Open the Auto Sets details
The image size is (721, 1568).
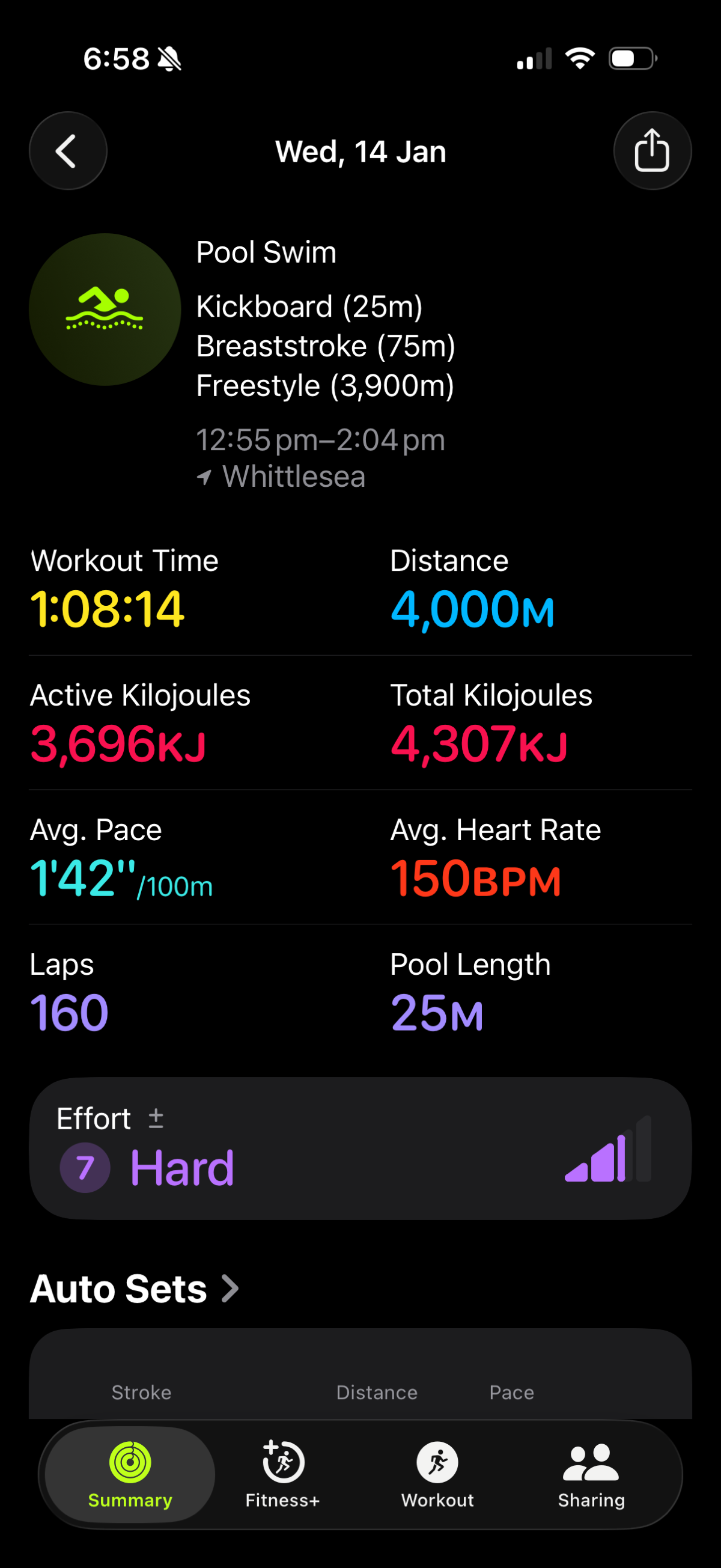135,1288
